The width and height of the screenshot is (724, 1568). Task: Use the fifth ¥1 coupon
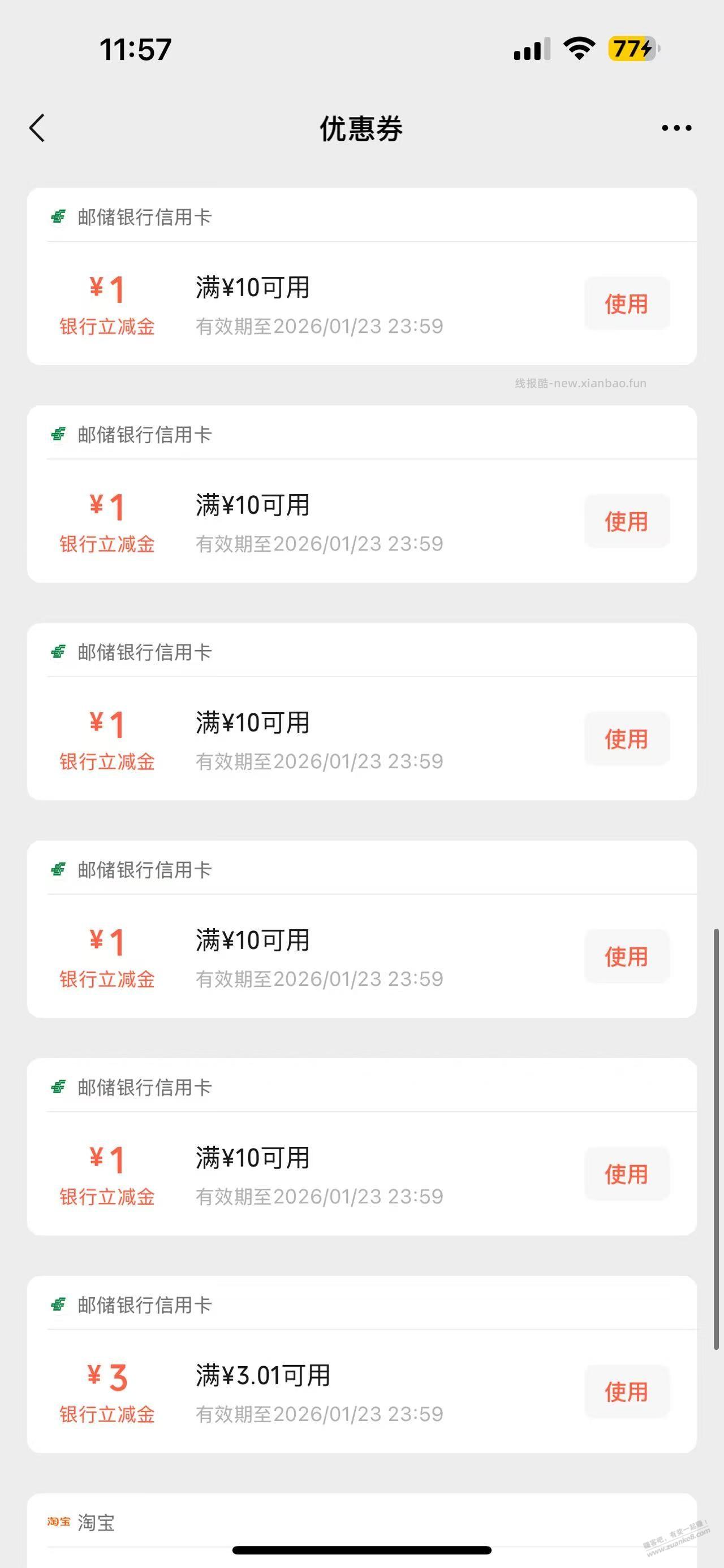click(x=626, y=1173)
